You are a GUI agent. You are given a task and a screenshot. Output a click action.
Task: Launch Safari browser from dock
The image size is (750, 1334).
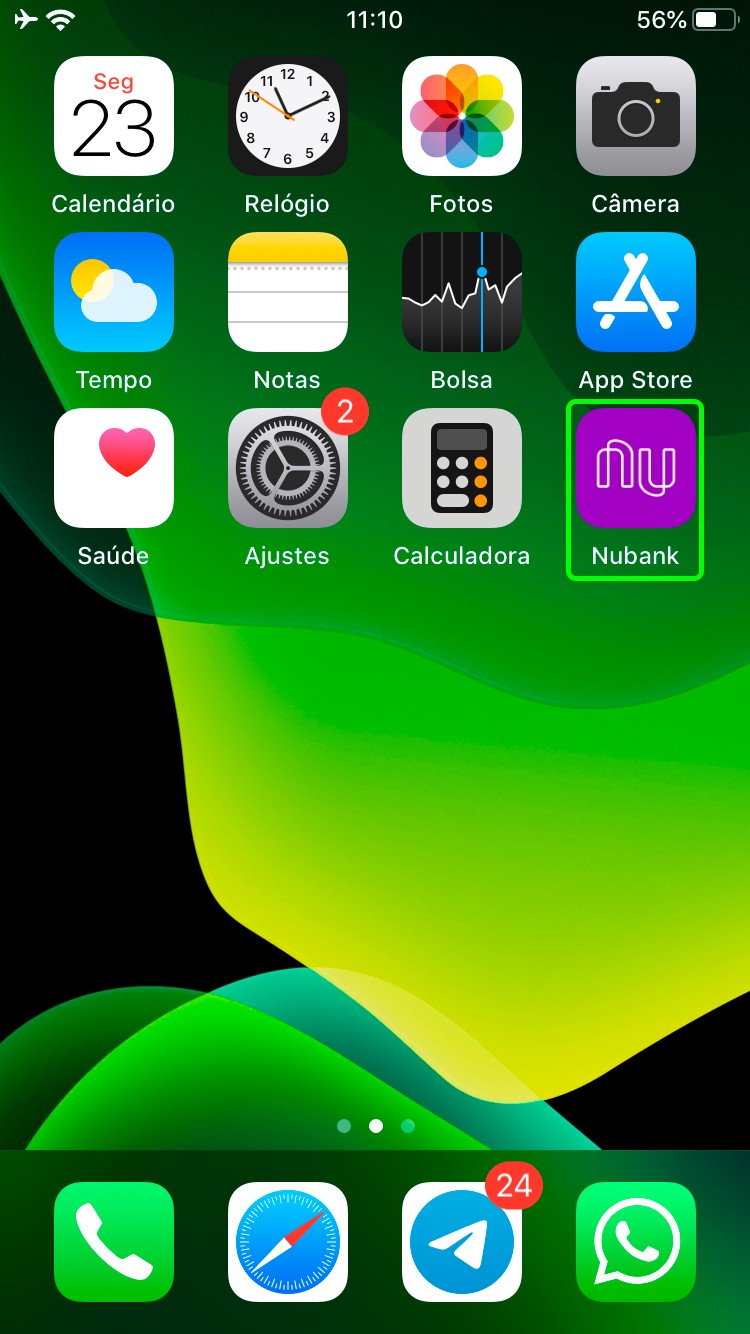(288, 1242)
